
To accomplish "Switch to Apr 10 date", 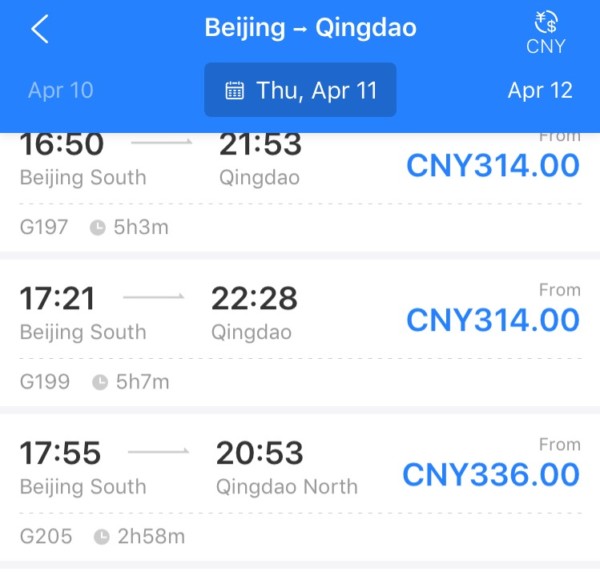I will pos(61,90).
